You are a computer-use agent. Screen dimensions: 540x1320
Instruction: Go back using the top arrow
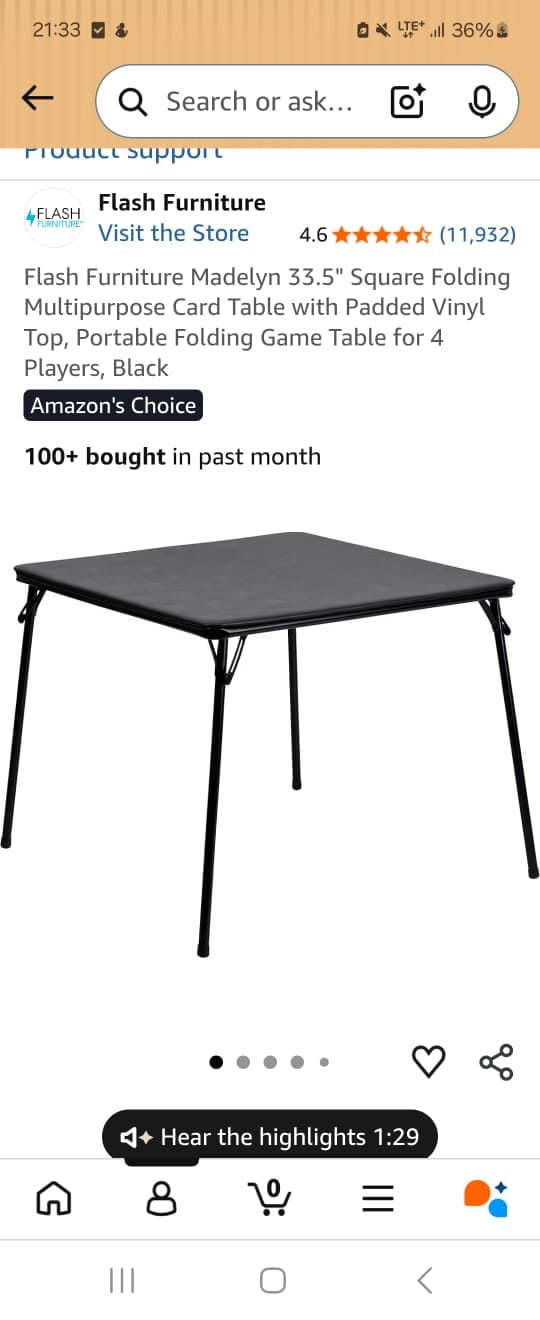coord(38,98)
